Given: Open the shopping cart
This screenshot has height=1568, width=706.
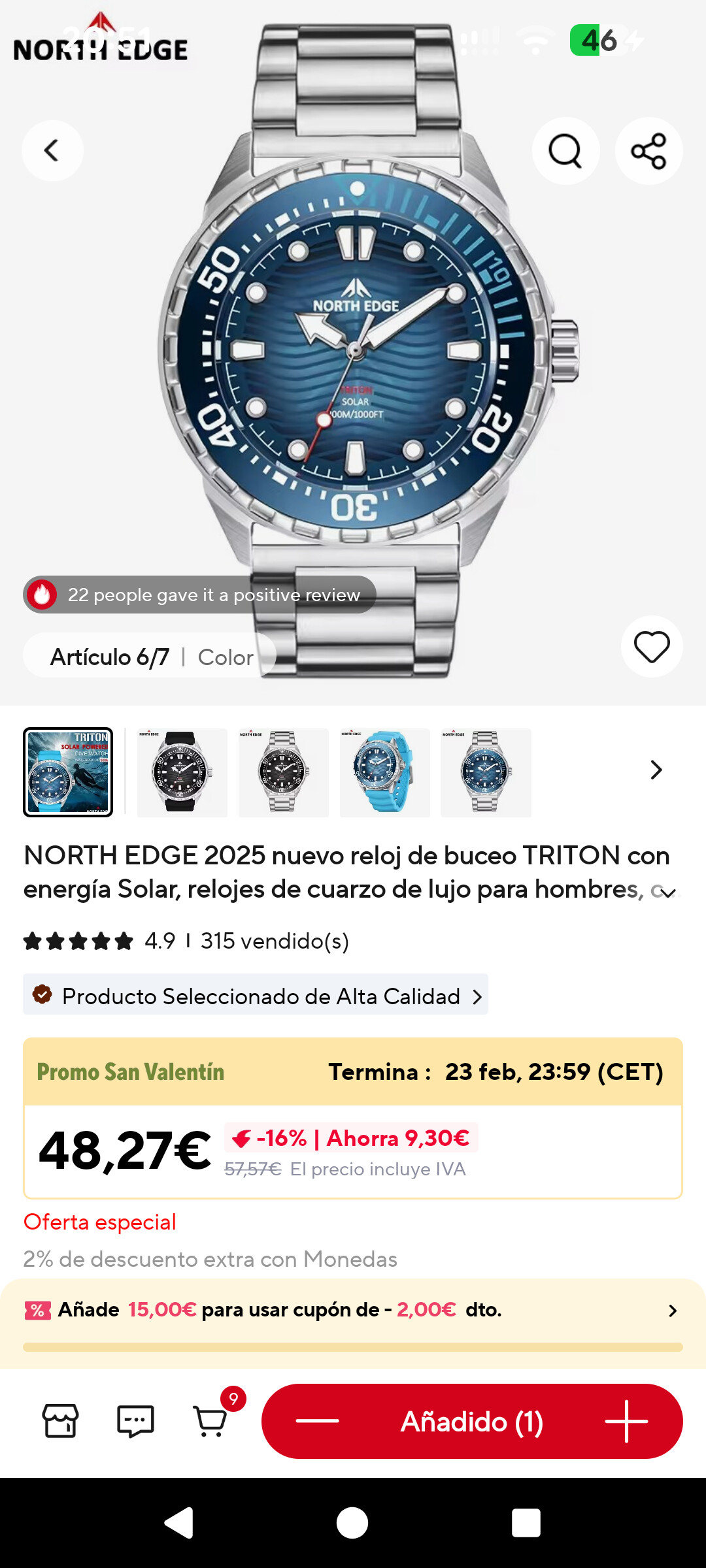Looking at the screenshot, I should pos(211,1421).
